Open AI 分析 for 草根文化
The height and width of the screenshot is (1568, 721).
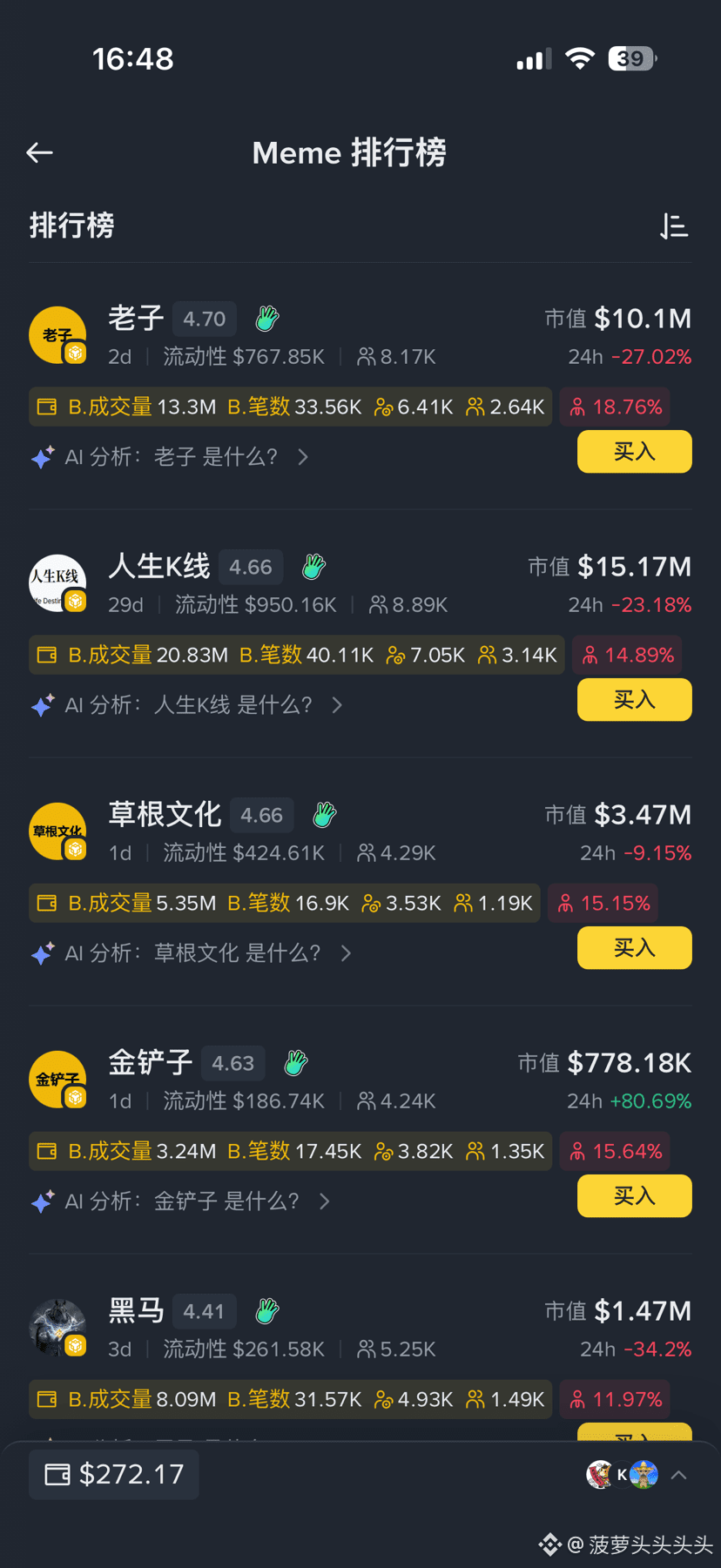192,953
